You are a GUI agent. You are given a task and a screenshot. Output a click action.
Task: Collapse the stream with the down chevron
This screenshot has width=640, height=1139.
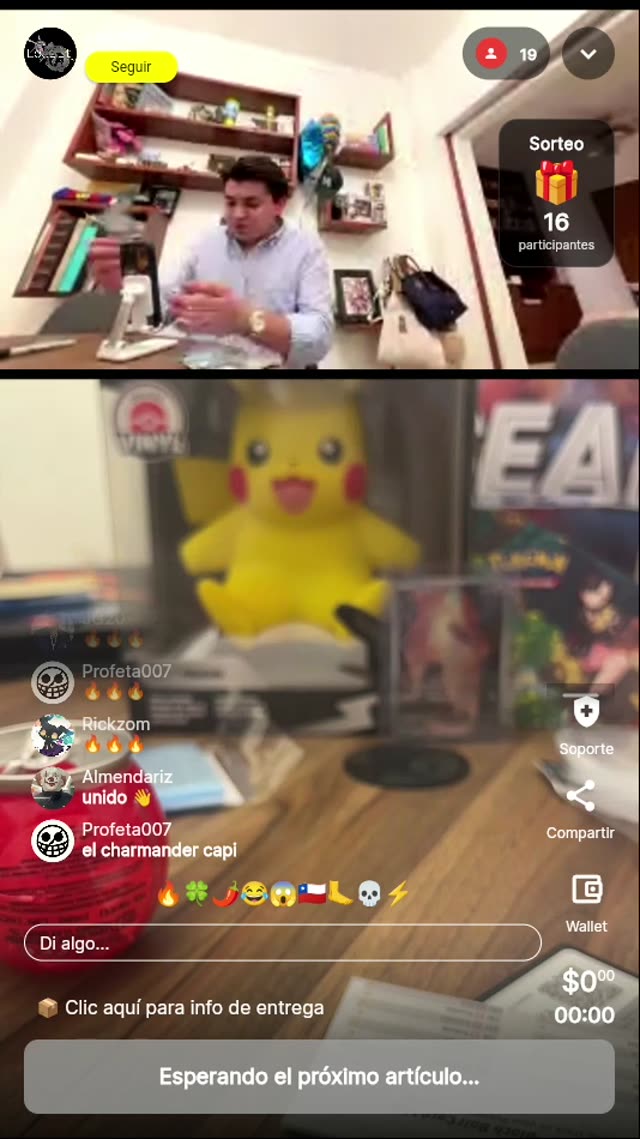pyautogui.click(x=588, y=54)
